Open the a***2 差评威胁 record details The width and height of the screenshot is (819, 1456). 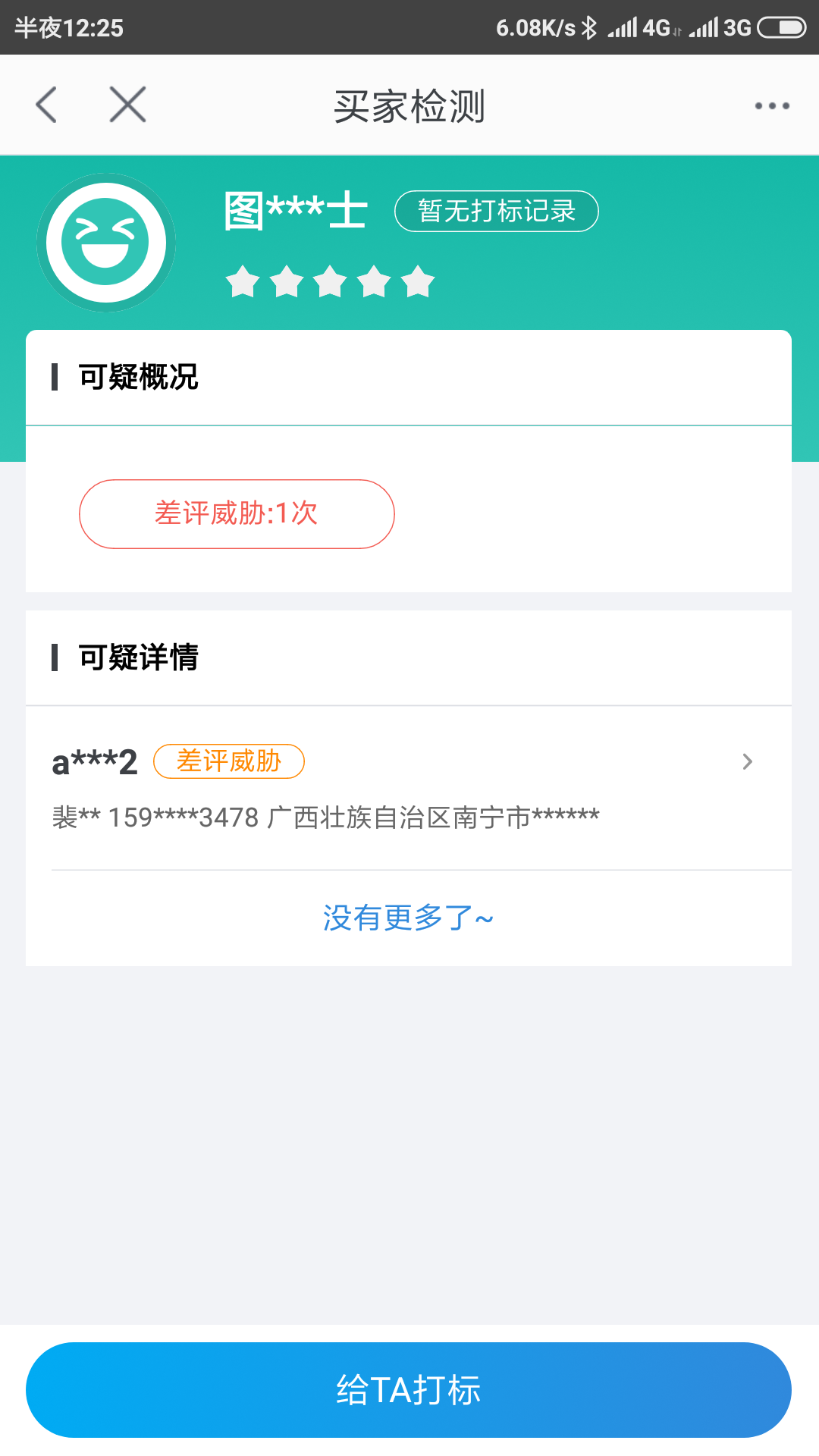pyautogui.click(x=409, y=787)
